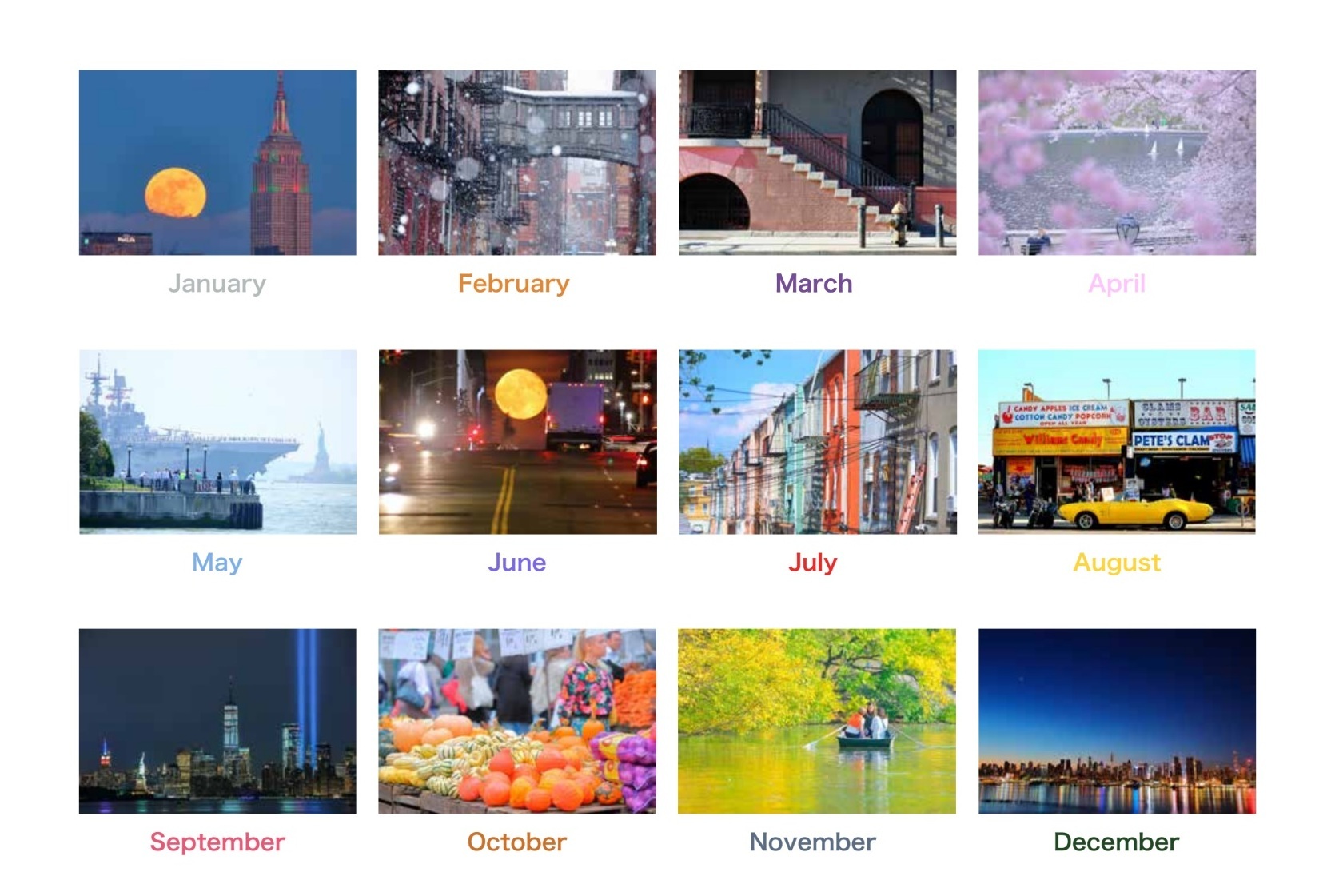Open the June moon over street photo

516,441
